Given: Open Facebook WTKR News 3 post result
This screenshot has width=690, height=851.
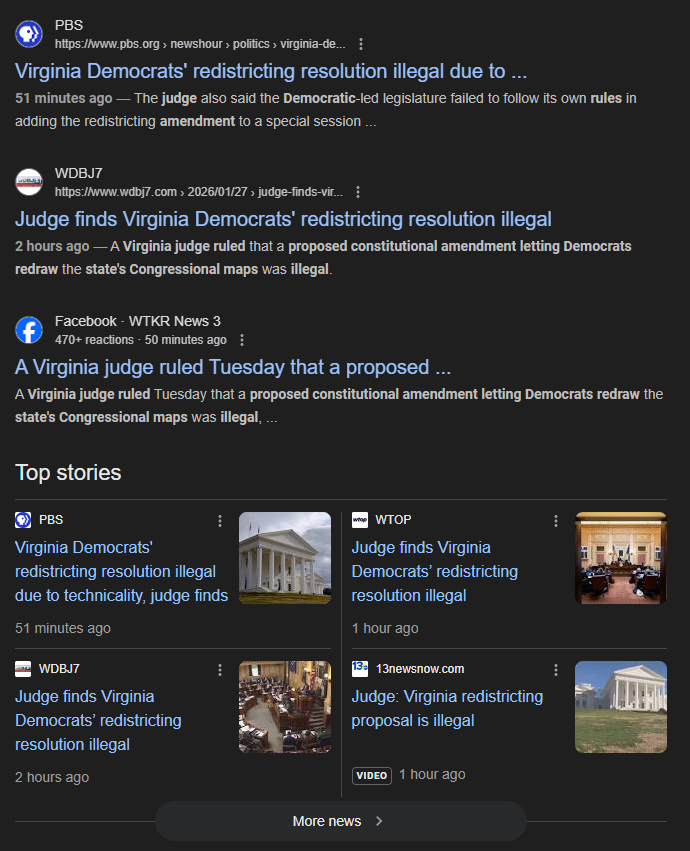Looking at the screenshot, I should click(235, 366).
